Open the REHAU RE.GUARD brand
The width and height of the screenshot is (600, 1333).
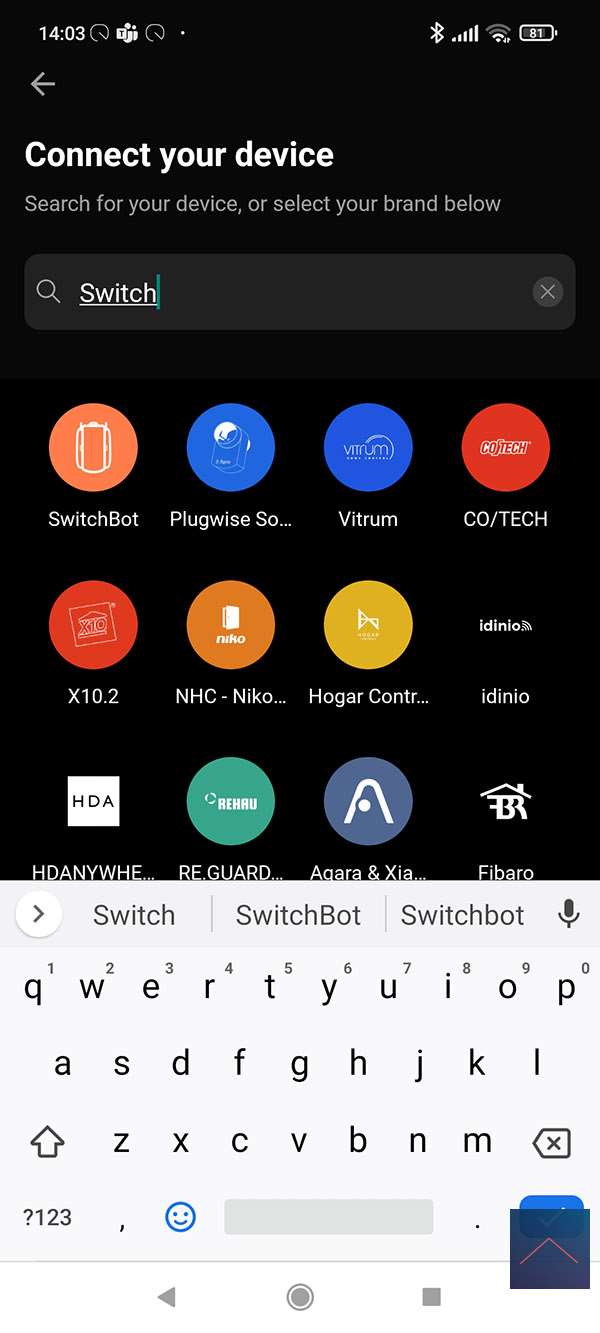[231, 801]
